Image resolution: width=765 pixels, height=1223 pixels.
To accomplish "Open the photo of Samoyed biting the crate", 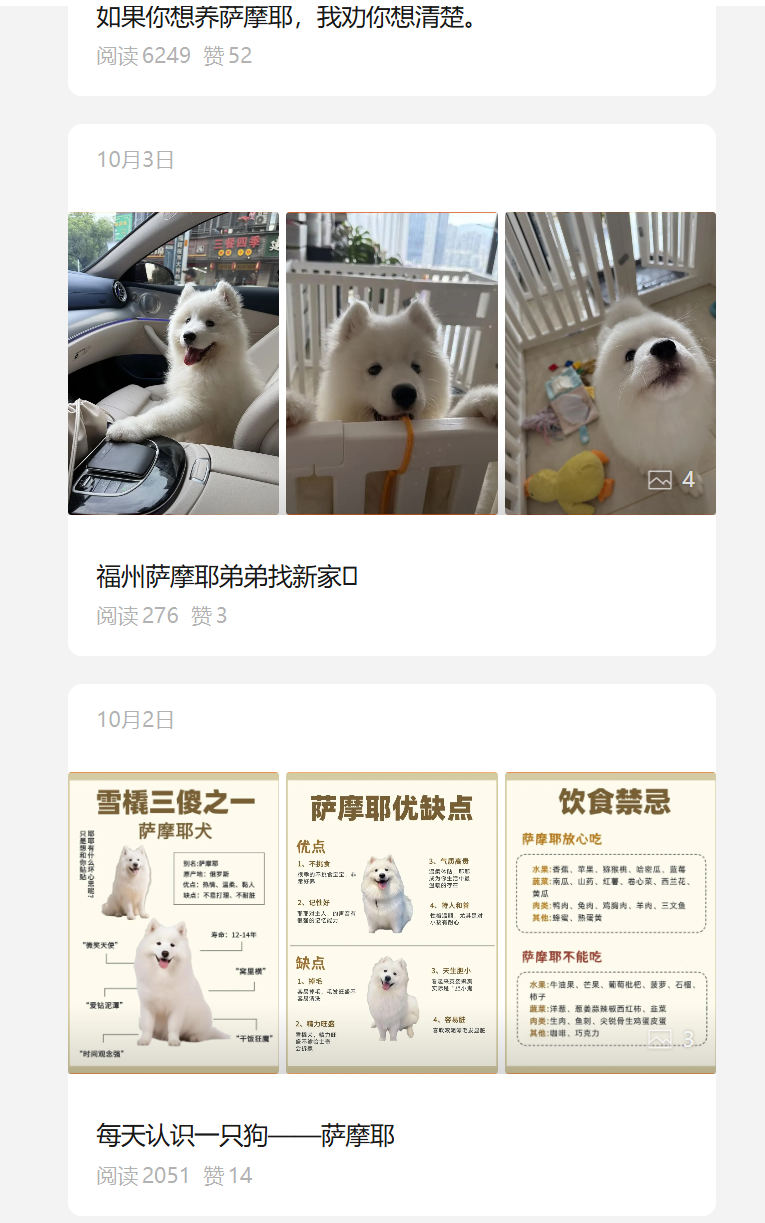I will coord(391,362).
